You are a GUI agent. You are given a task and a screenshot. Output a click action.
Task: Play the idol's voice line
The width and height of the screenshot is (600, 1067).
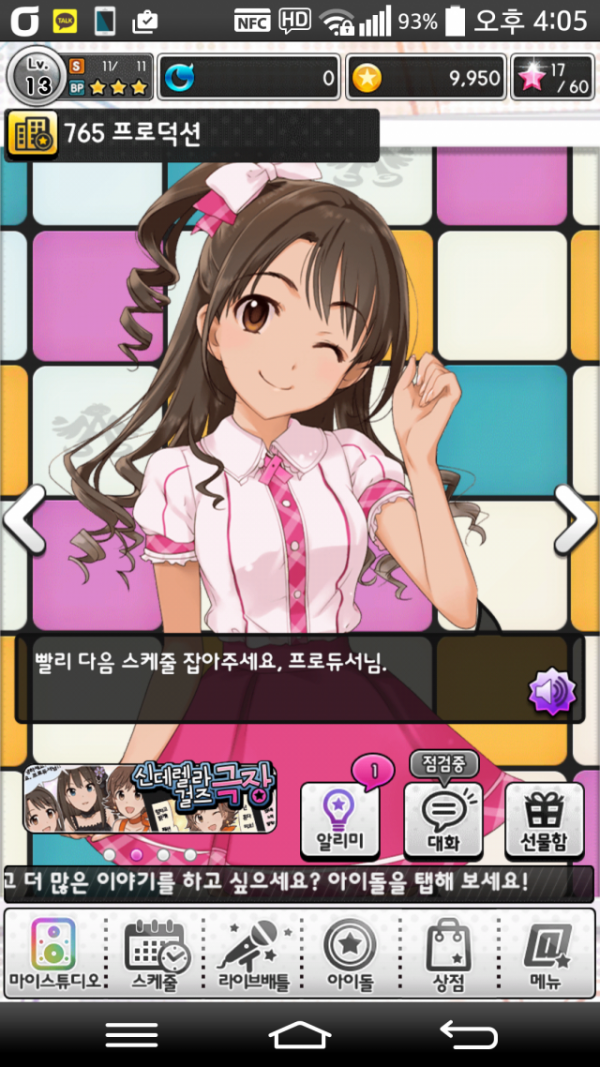[x=552, y=692]
